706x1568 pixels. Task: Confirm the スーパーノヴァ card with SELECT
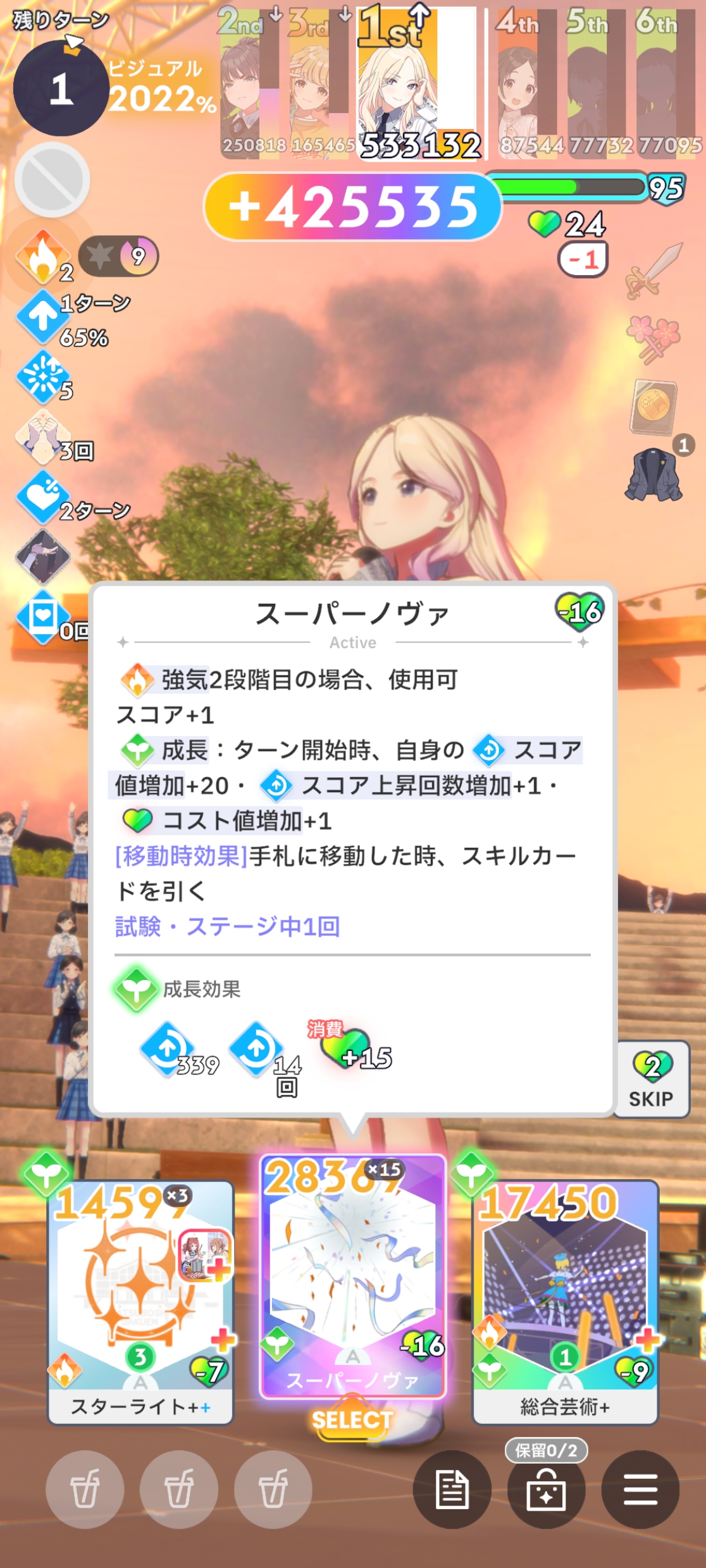[x=352, y=1420]
